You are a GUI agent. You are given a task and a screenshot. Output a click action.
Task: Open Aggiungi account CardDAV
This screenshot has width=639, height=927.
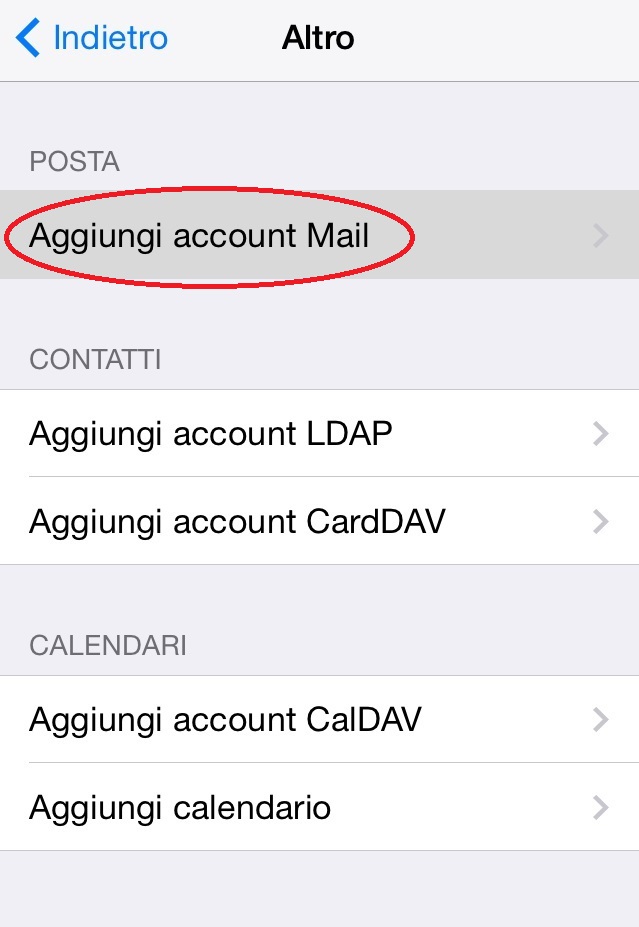point(237,521)
